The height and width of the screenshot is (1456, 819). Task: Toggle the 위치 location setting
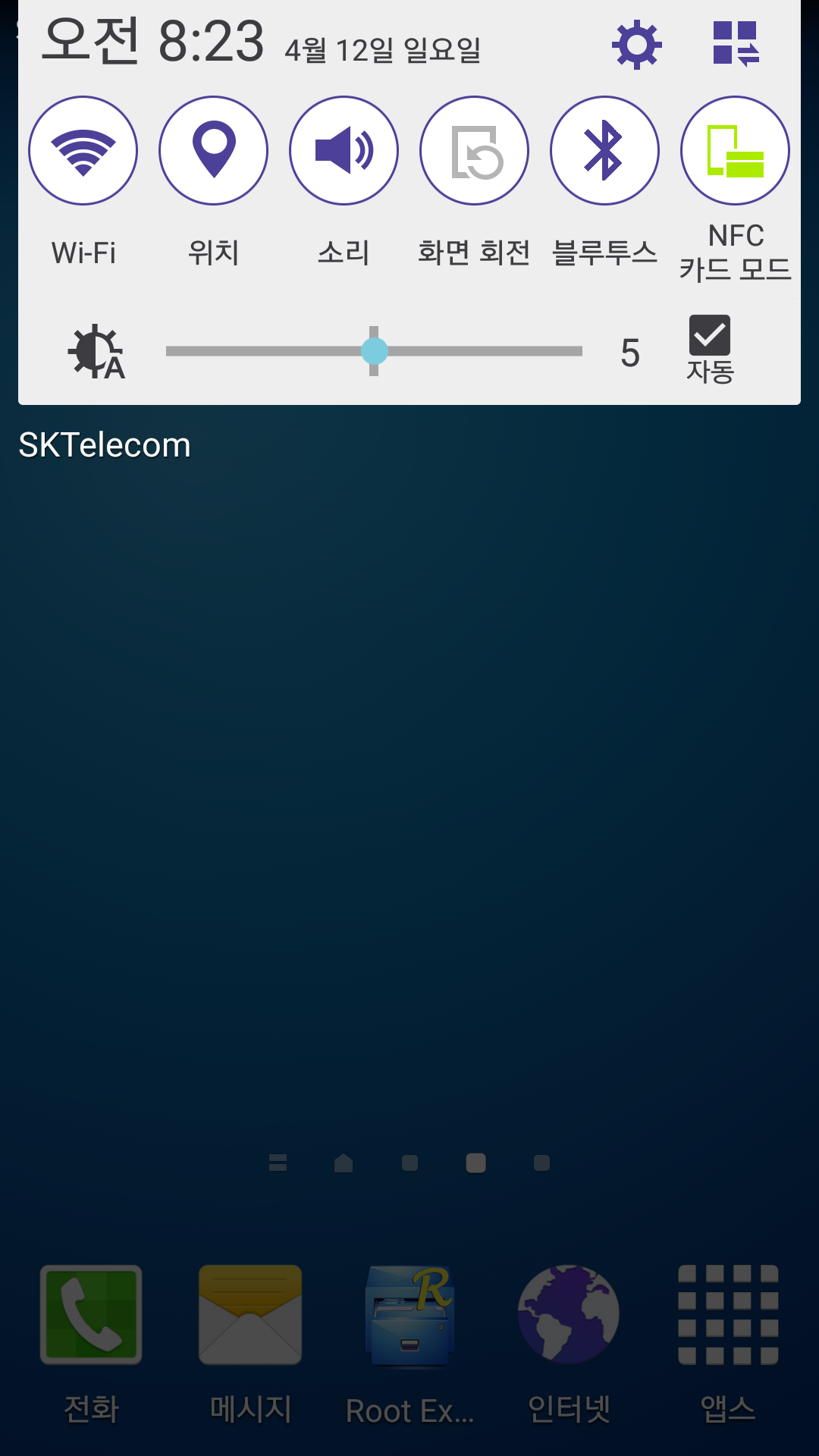pos(214,150)
